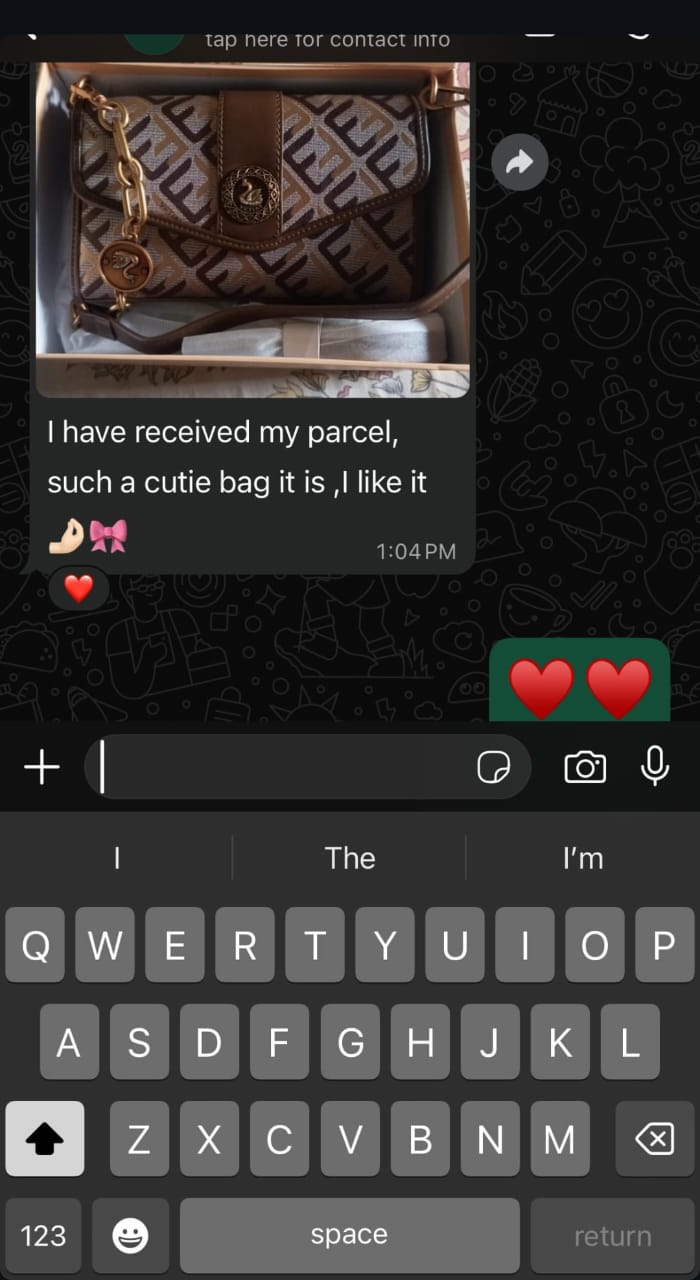Focus the message text field
The width and height of the screenshot is (700, 1280).
click(280, 768)
